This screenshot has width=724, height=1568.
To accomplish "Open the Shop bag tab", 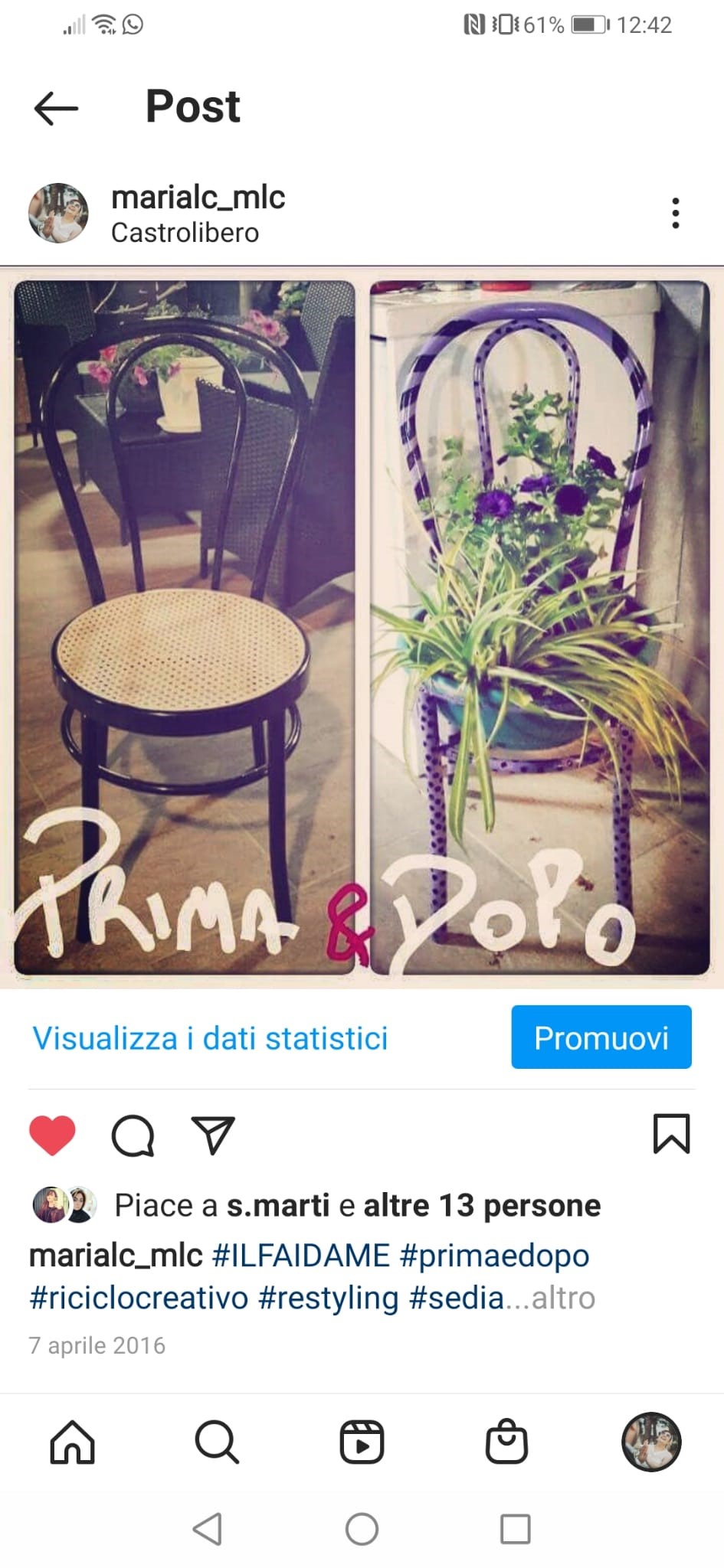I will pyautogui.click(x=506, y=1442).
